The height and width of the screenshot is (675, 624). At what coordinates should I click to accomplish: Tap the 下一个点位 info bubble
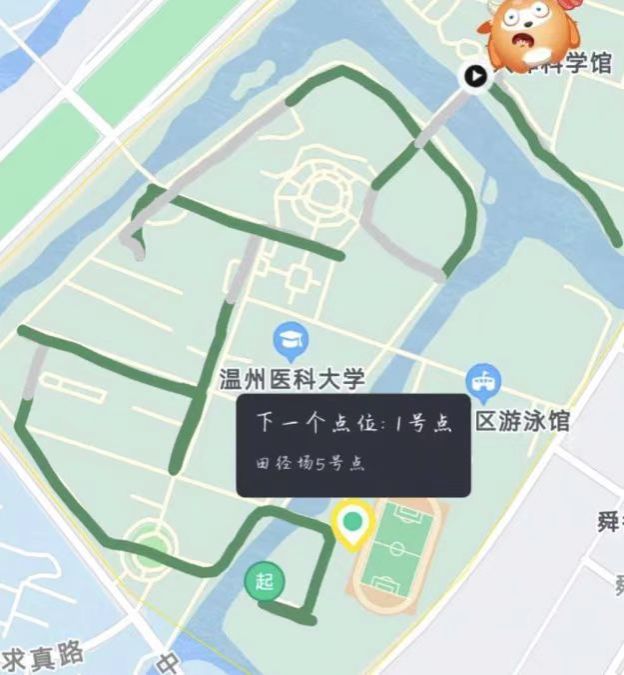click(x=353, y=443)
